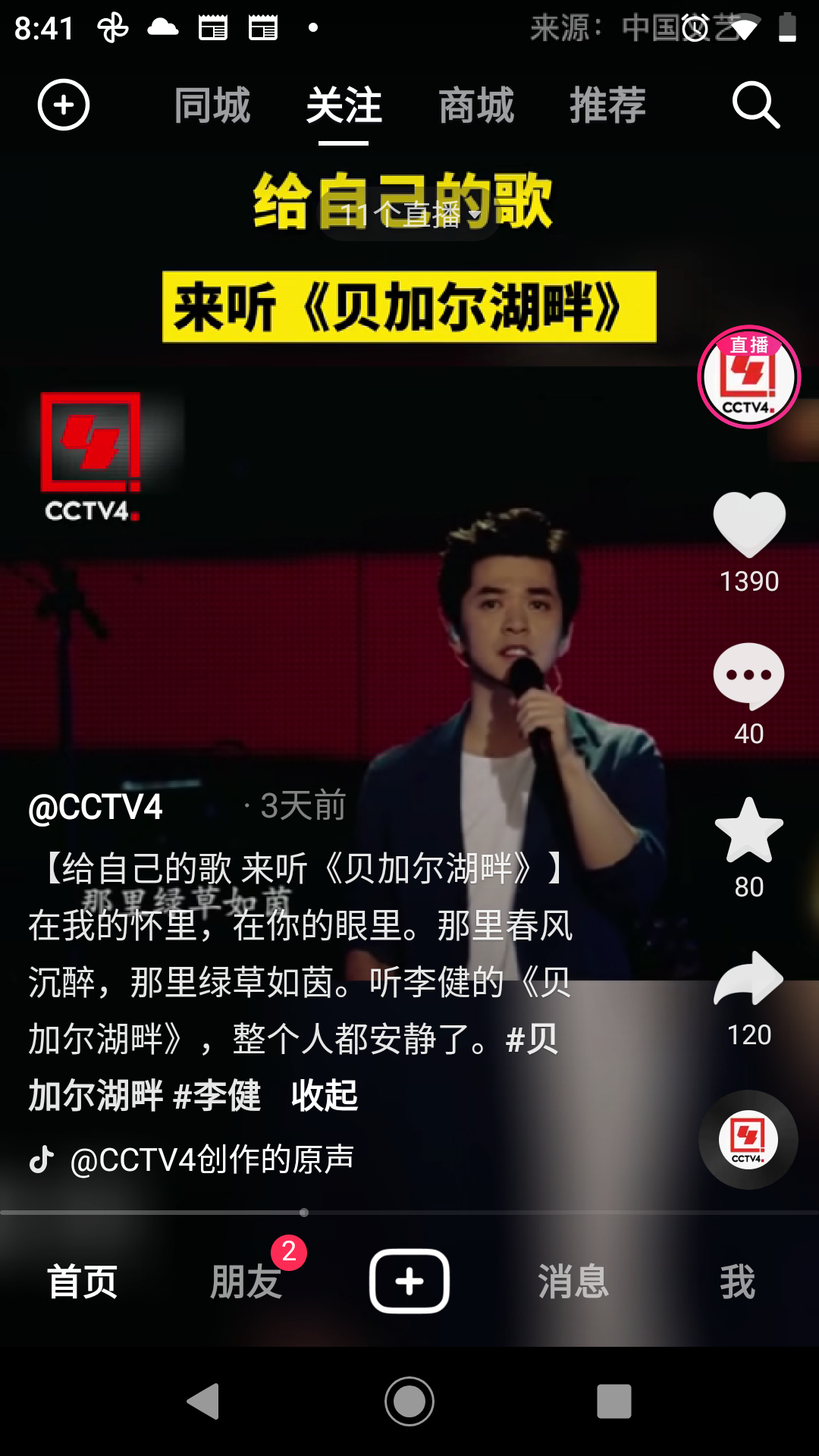Open the 我 profile tab

(x=737, y=1282)
